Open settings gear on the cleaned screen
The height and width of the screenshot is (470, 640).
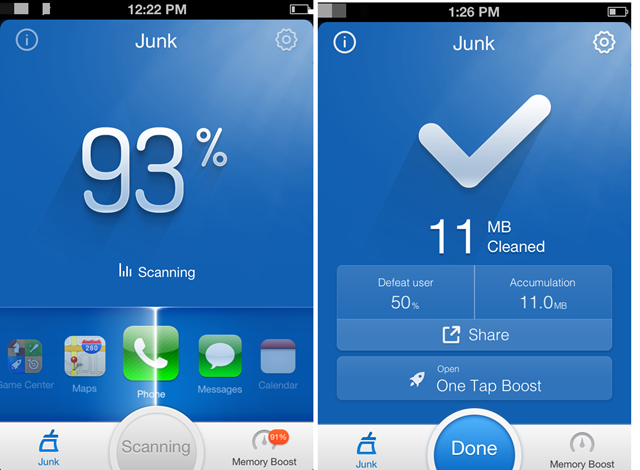604,42
